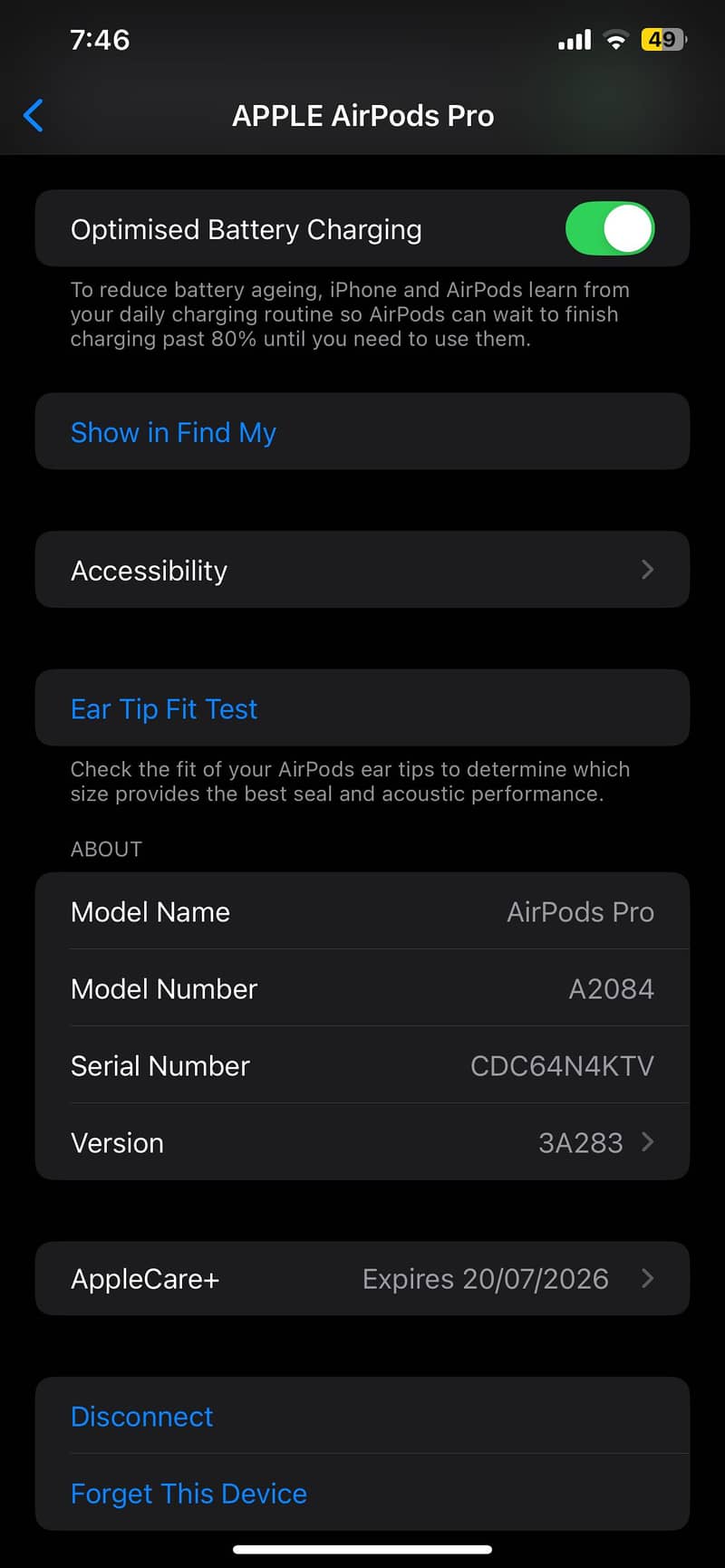
Task: Tap the chevron beside Version 3A283
Action: pyautogui.click(x=647, y=1142)
